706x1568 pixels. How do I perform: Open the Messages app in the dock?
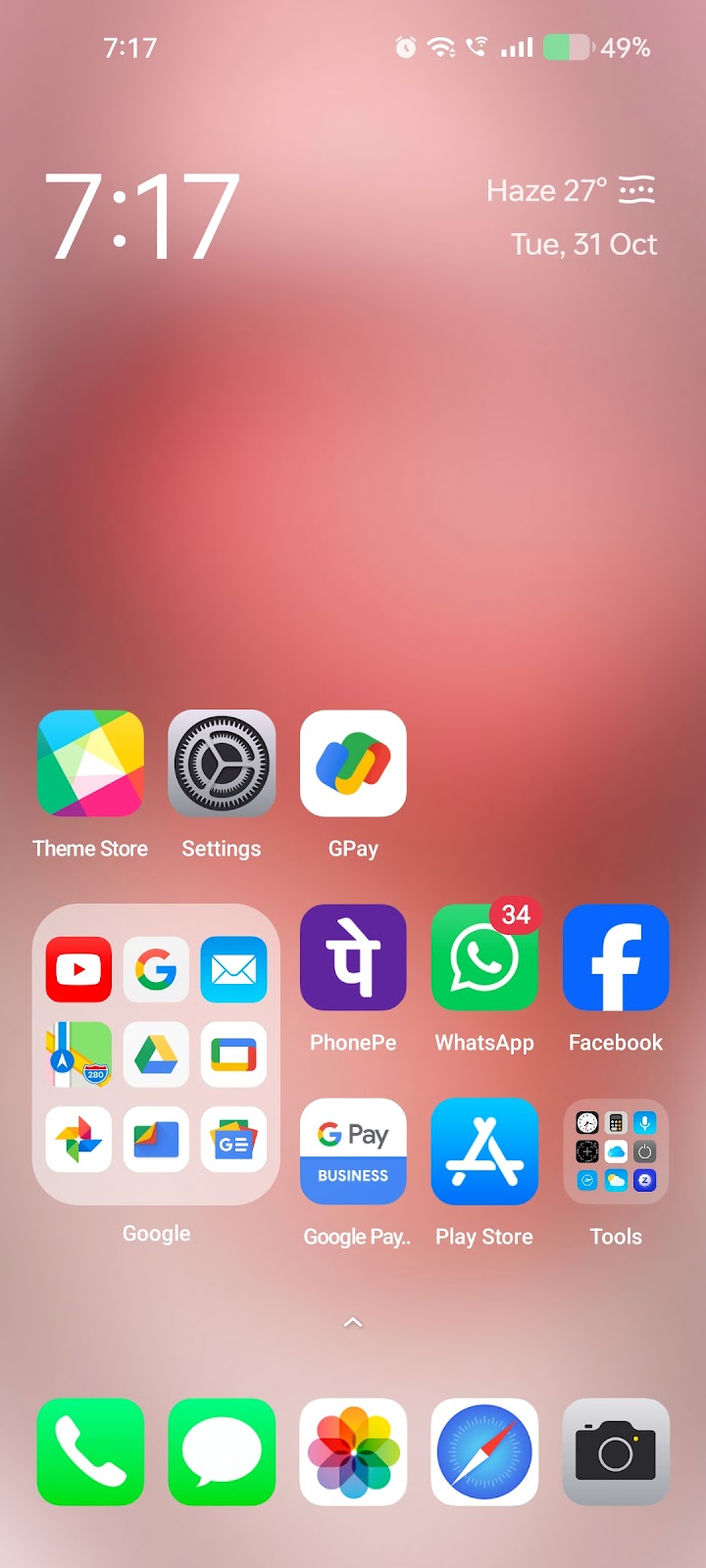tap(222, 1451)
